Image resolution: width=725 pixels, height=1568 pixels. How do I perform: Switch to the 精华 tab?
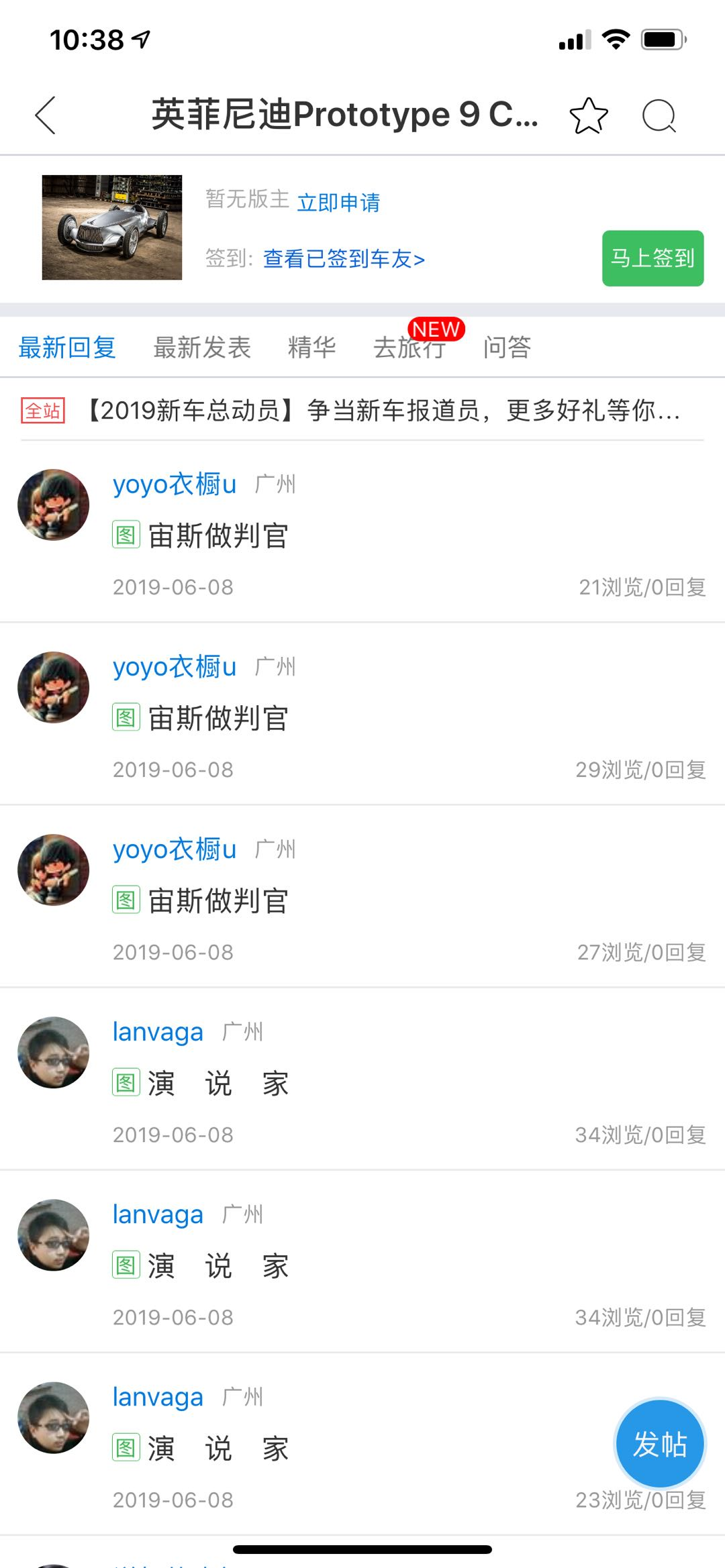[x=311, y=348]
